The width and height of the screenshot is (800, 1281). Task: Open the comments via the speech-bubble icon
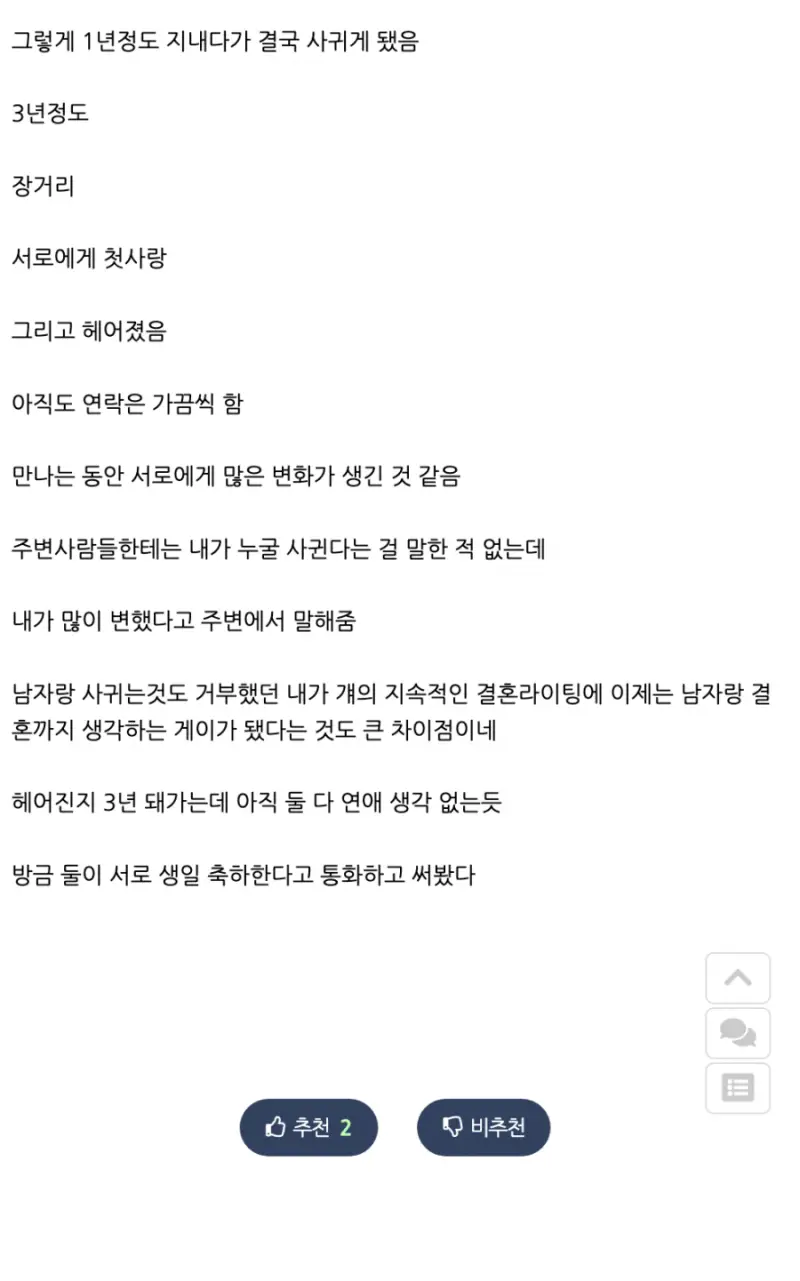738,1033
